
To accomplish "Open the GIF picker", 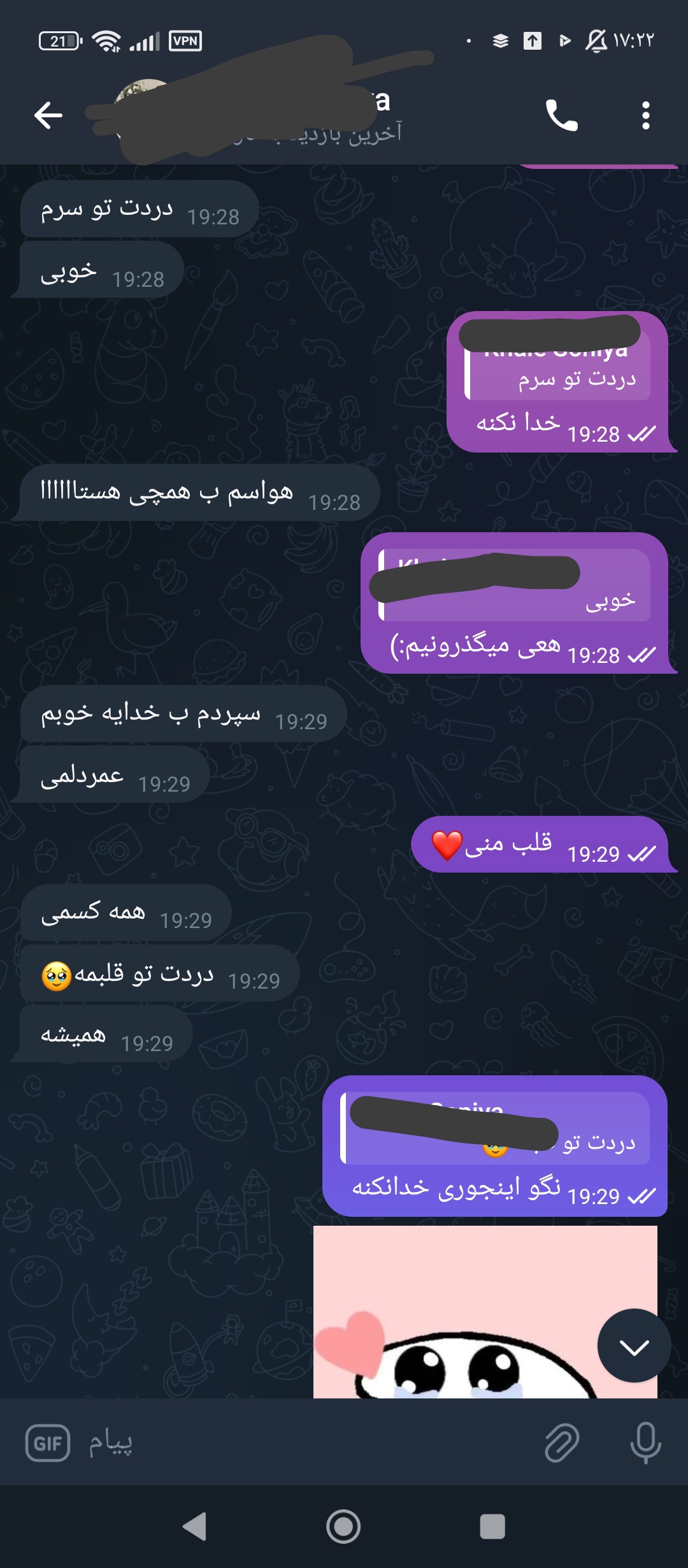I will pos(48,1442).
